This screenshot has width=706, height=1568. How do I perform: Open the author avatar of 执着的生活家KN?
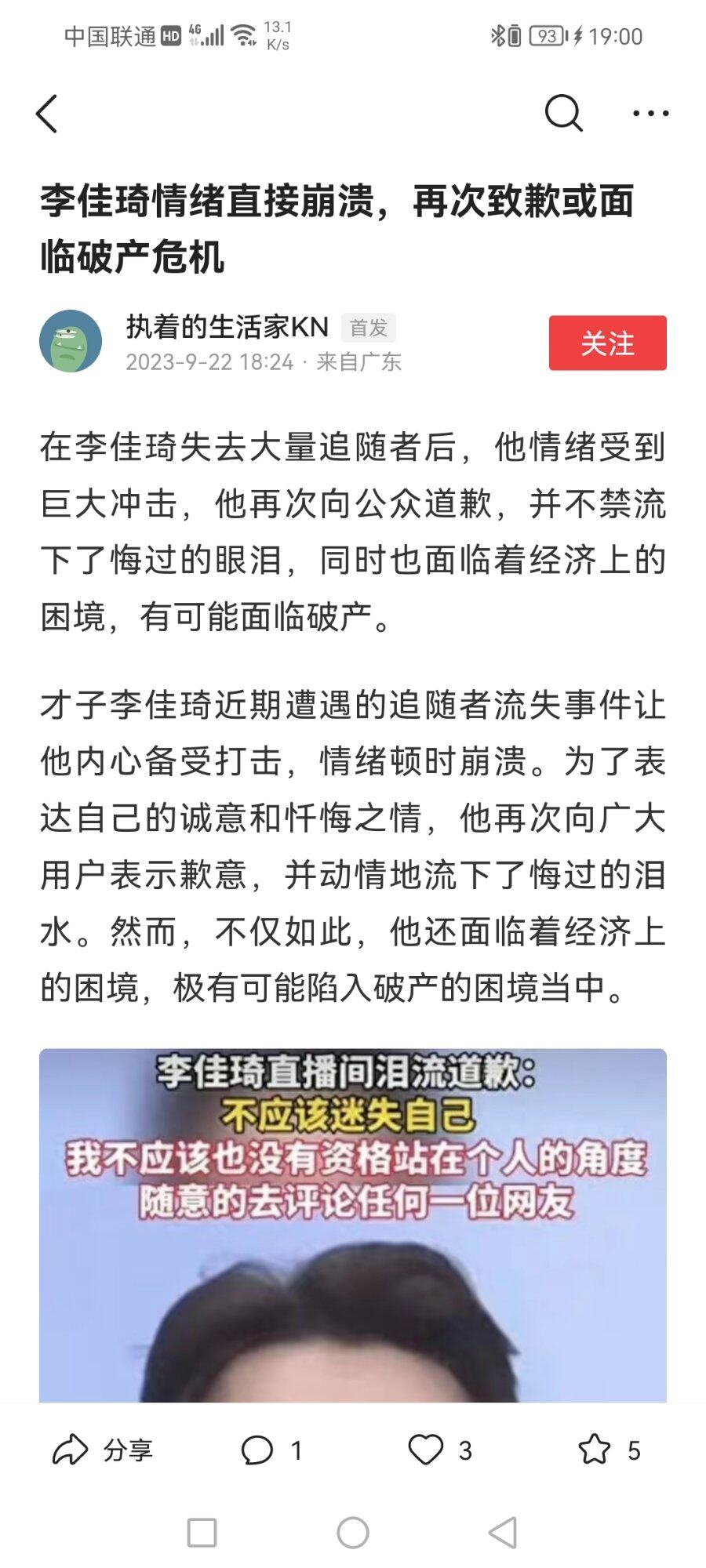[x=71, y=342]
